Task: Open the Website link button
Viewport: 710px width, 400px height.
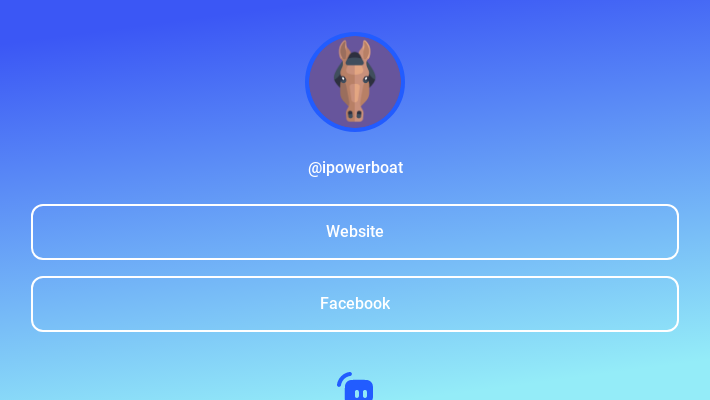Action: coord(355,232)
